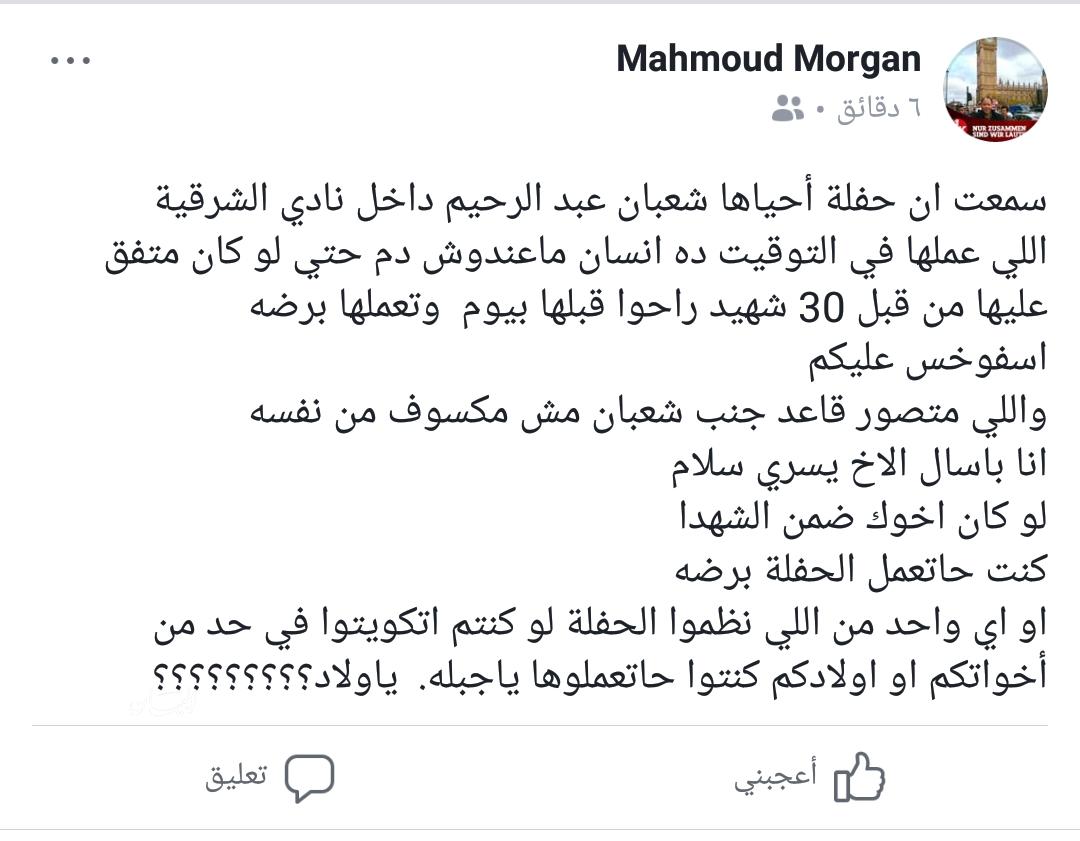
Task: Like this post with أعجبني button
Action: click(812, 777)
